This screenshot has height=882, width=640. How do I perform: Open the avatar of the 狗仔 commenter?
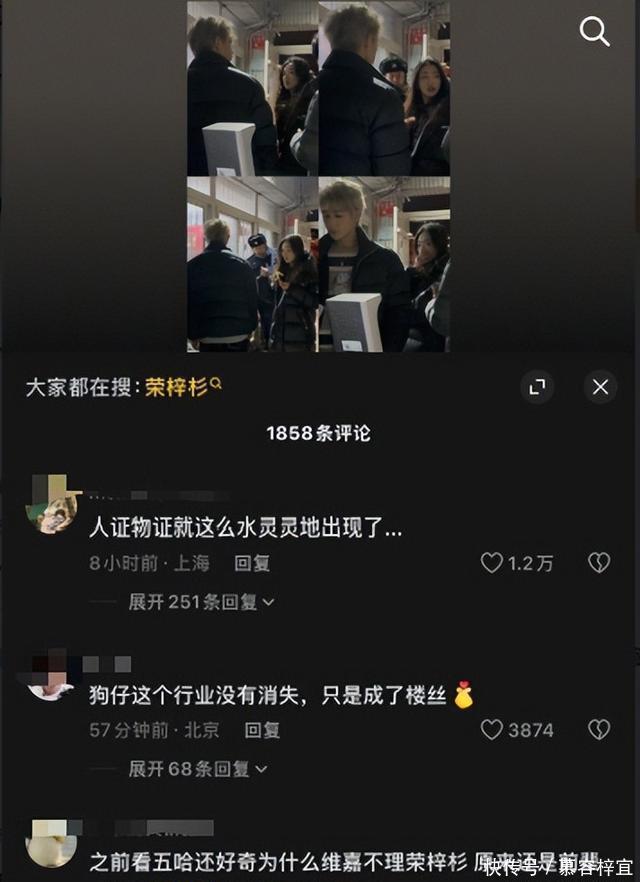tap(50, 676)
